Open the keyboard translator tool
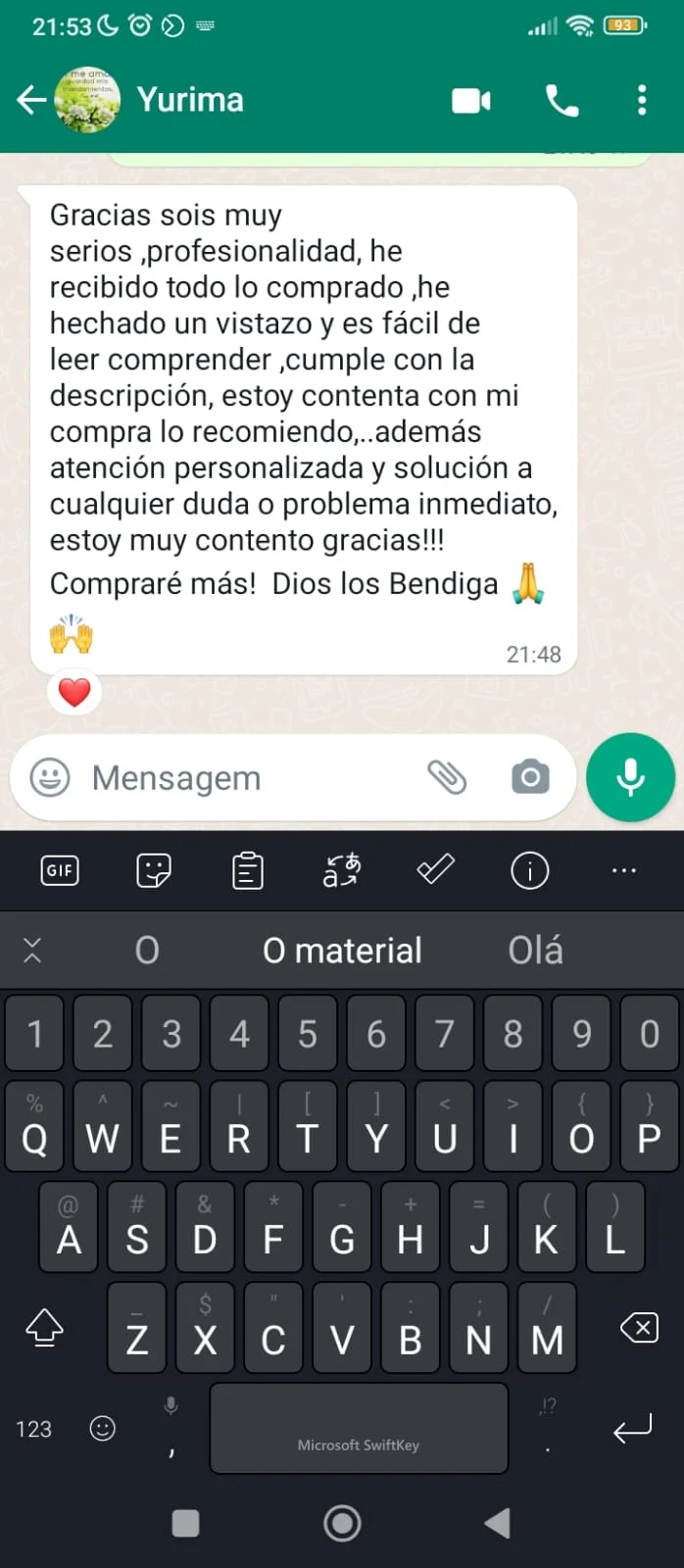The width and height of the screenshot is (684, 1568). pos(342,870)
